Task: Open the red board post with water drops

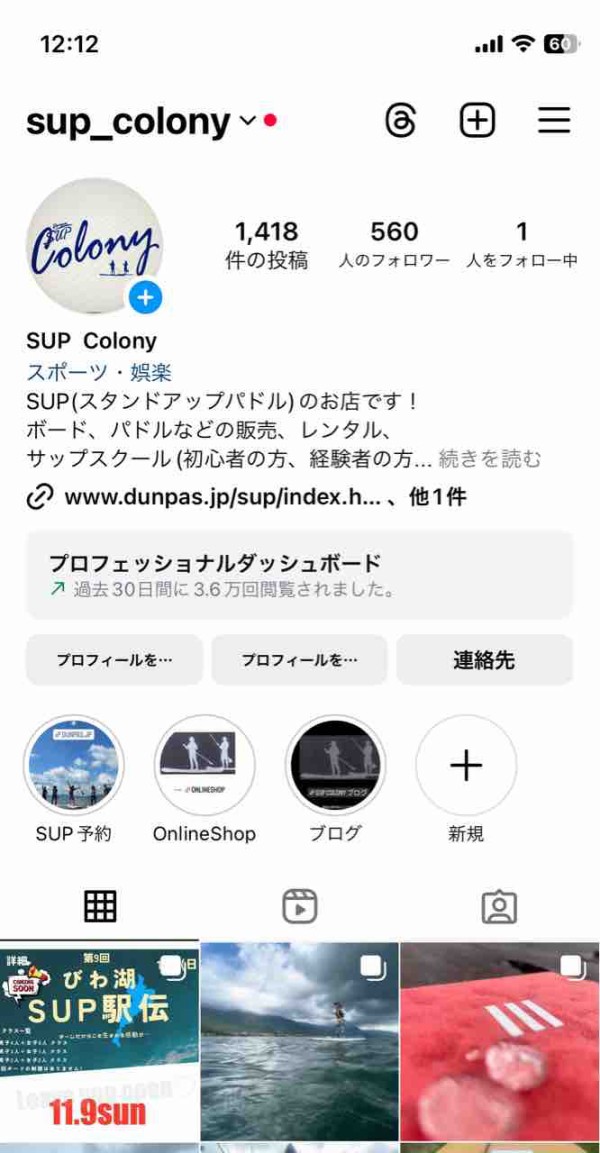Action: (x=500, y=1043)
